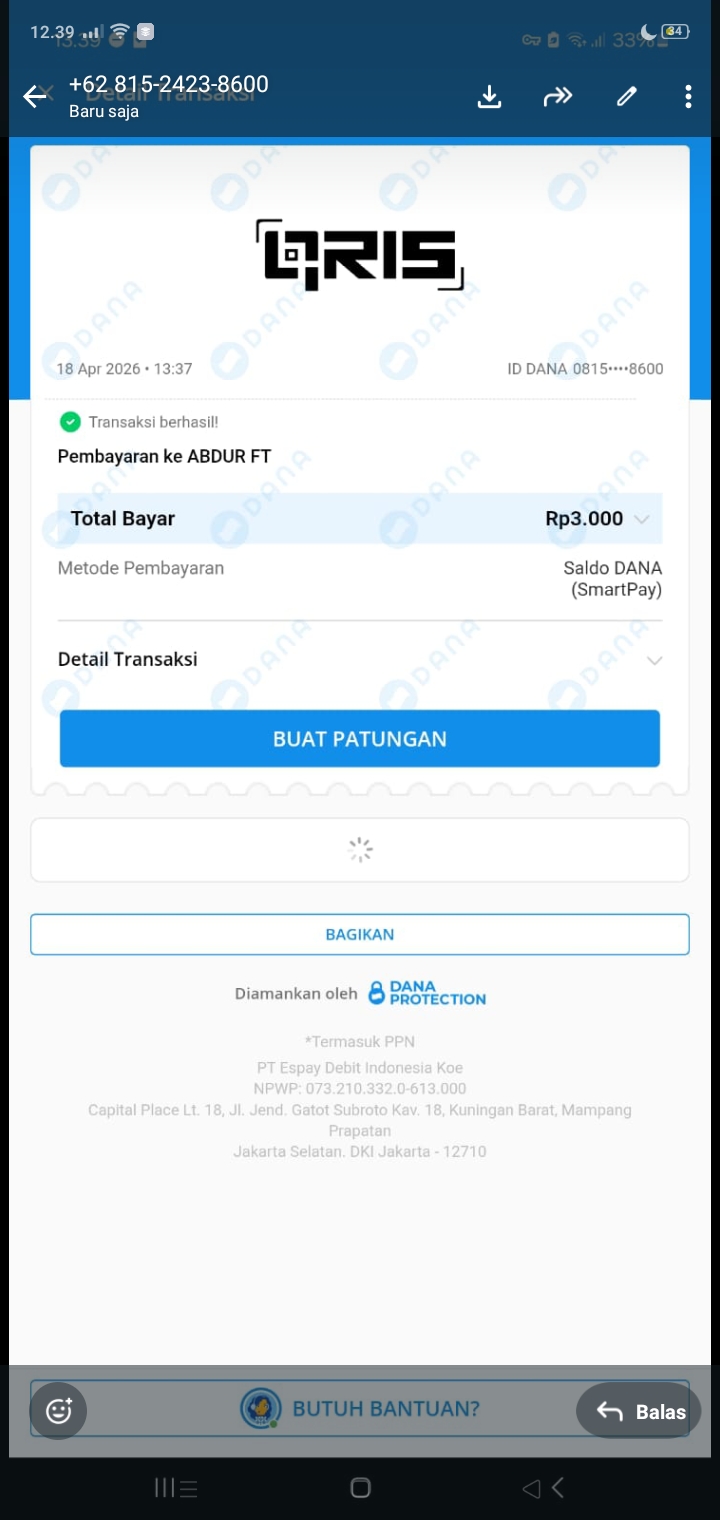Open the recent apps view

[x=176, y=1488]
